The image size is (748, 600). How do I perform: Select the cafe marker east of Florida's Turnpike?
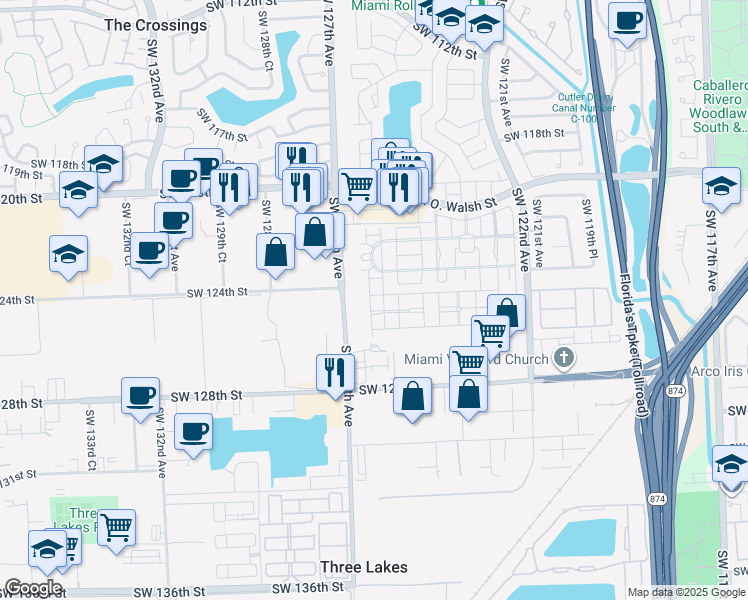click(628, 20)
